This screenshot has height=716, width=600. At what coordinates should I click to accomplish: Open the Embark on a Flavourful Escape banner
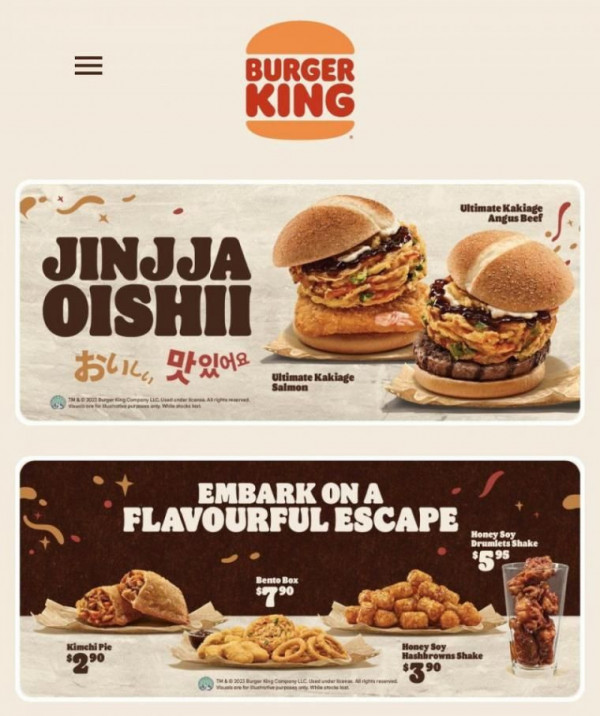[299, 578]
